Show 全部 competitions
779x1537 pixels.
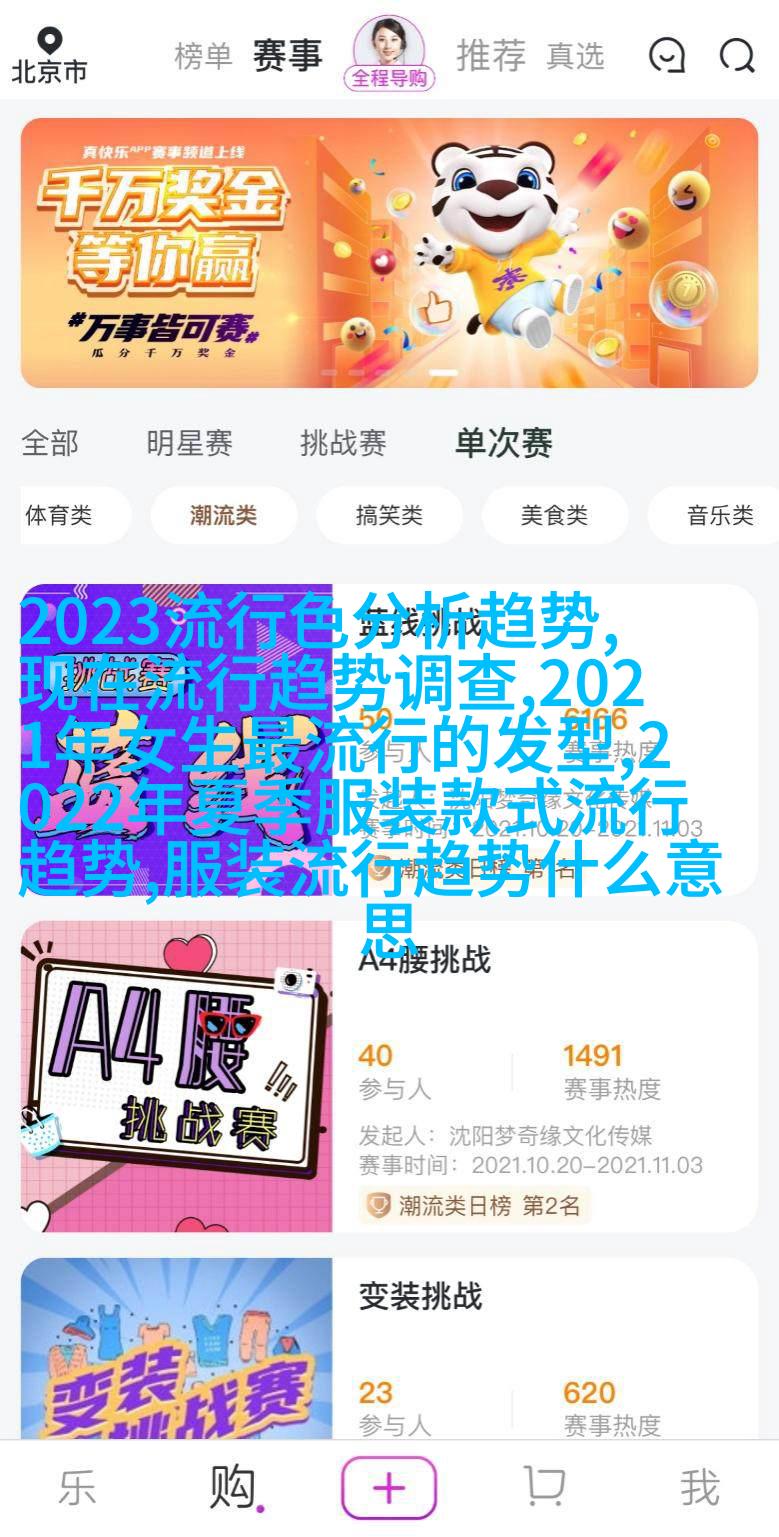[50, 443]
